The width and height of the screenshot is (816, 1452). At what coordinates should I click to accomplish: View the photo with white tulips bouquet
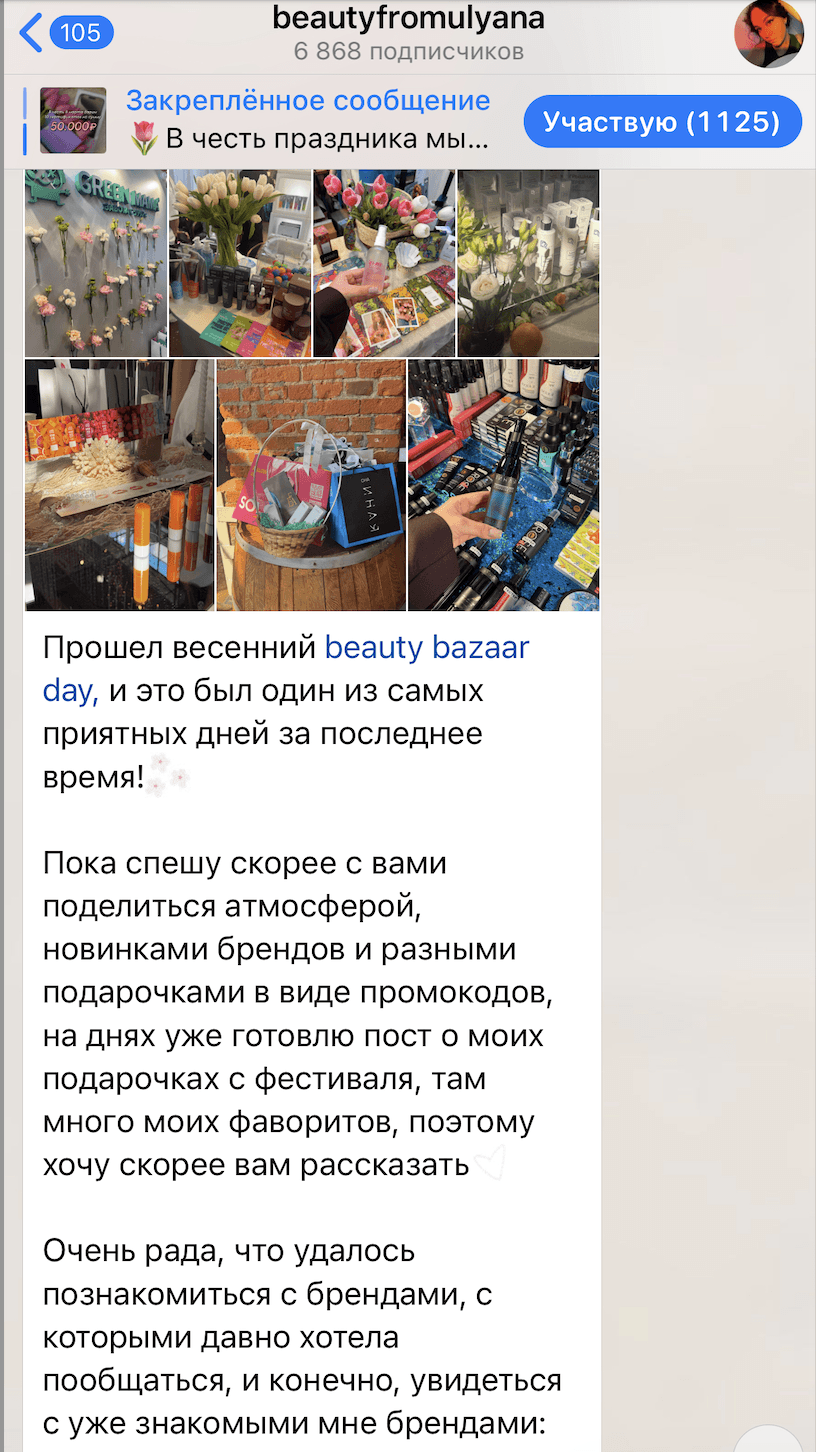240,263
